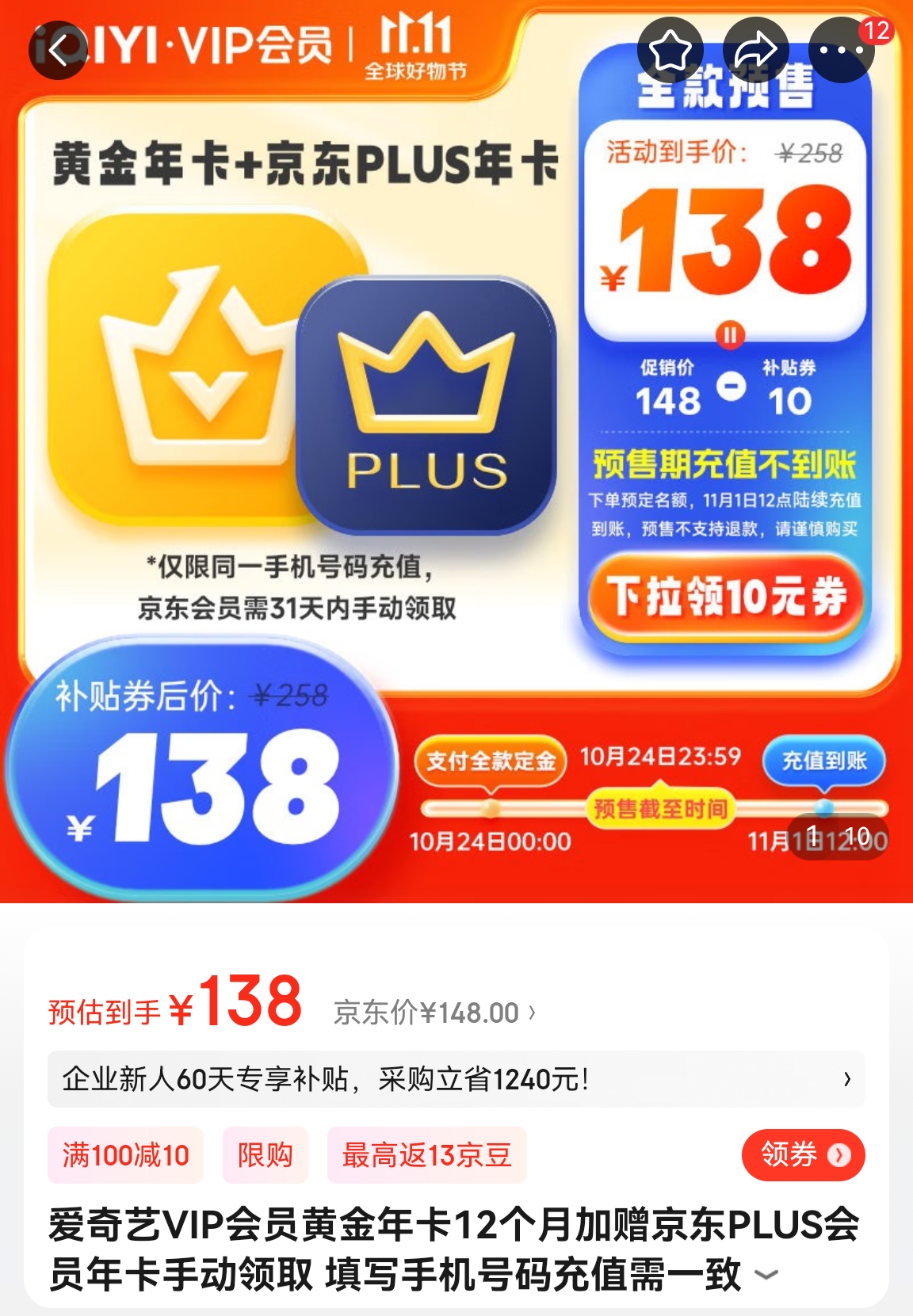View 京东价¥148.00 price details

click(434, 1013)
